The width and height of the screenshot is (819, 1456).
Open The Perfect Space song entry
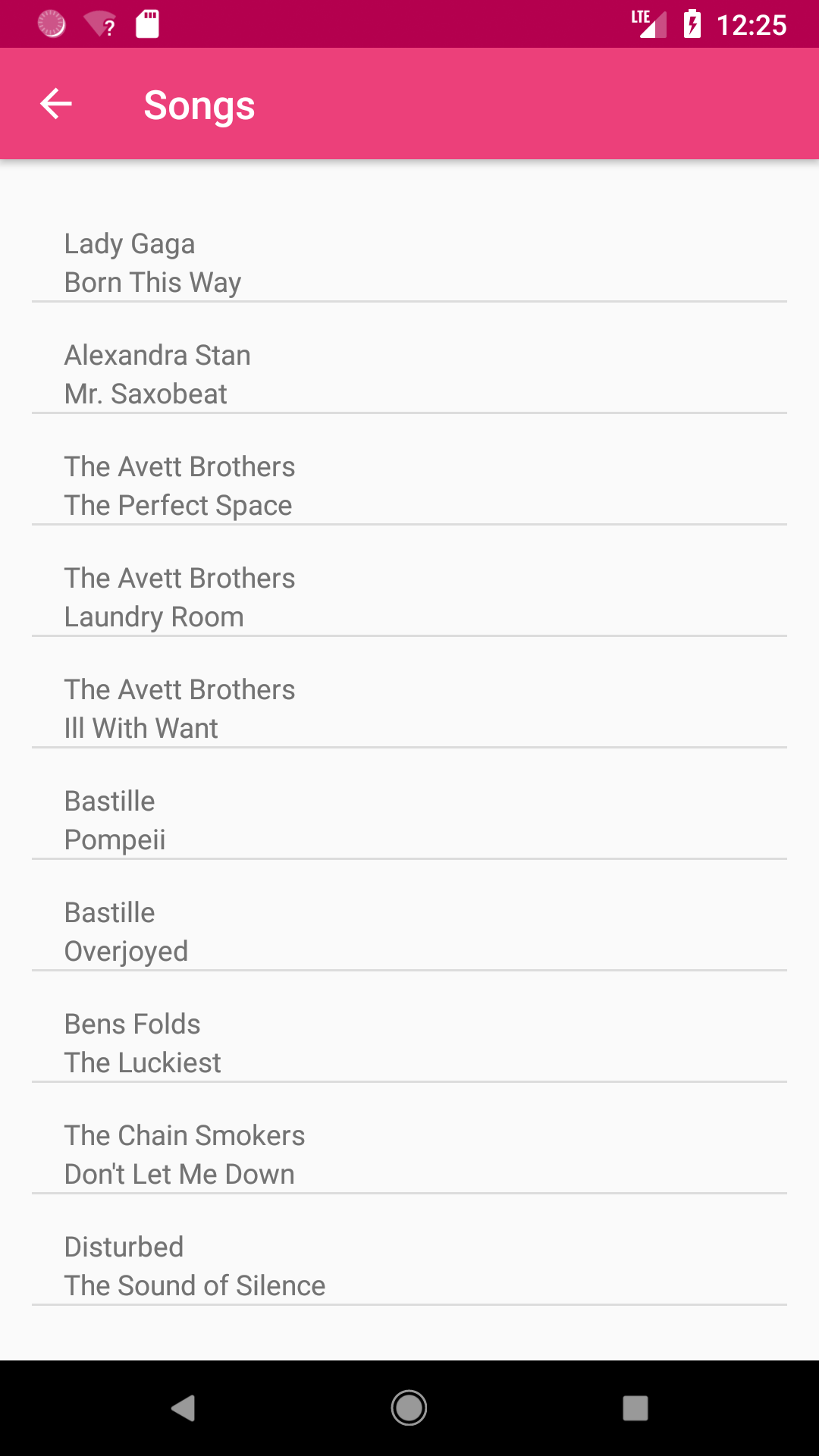(409, 485)
